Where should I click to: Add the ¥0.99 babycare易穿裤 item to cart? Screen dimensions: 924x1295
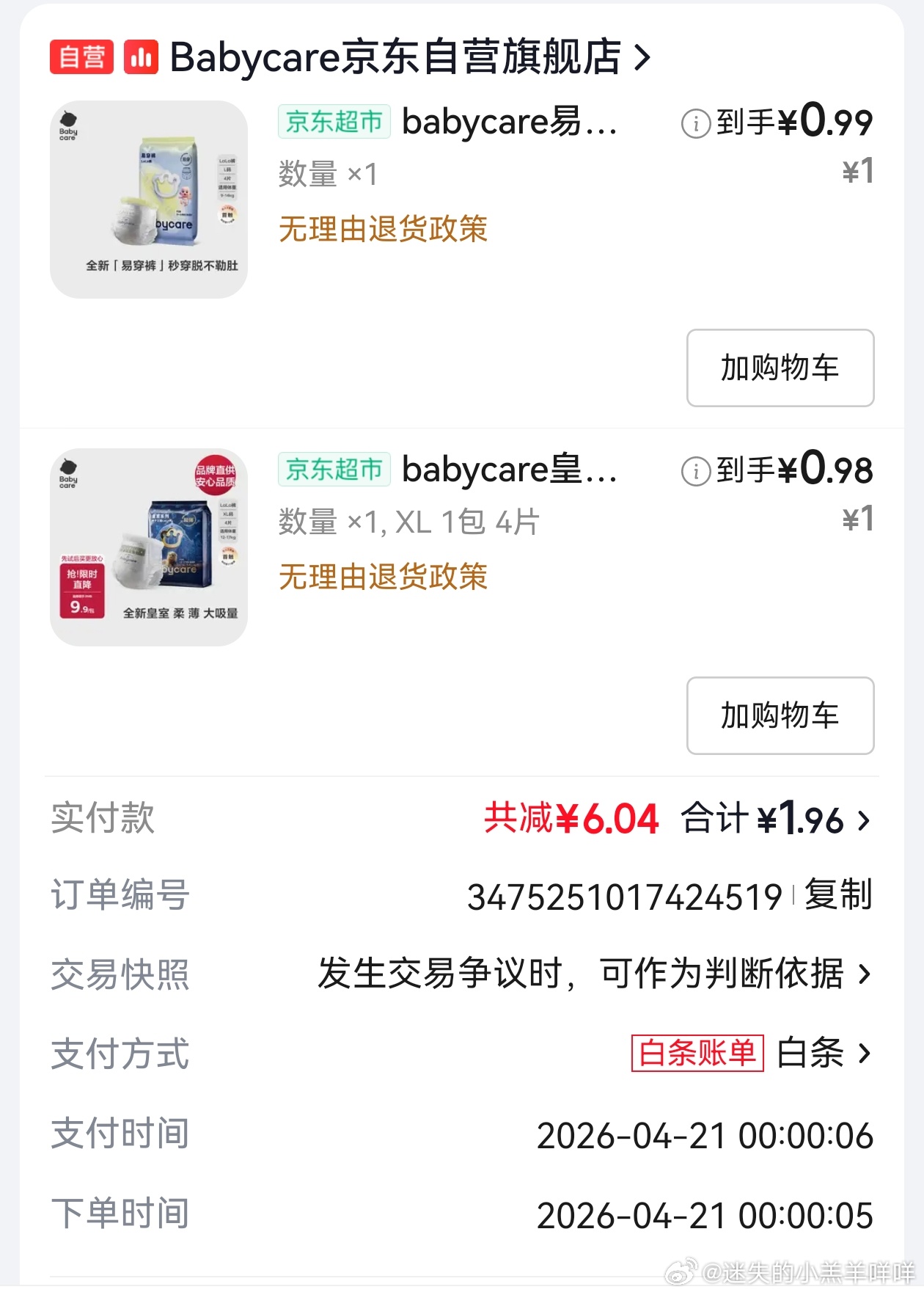780,368
